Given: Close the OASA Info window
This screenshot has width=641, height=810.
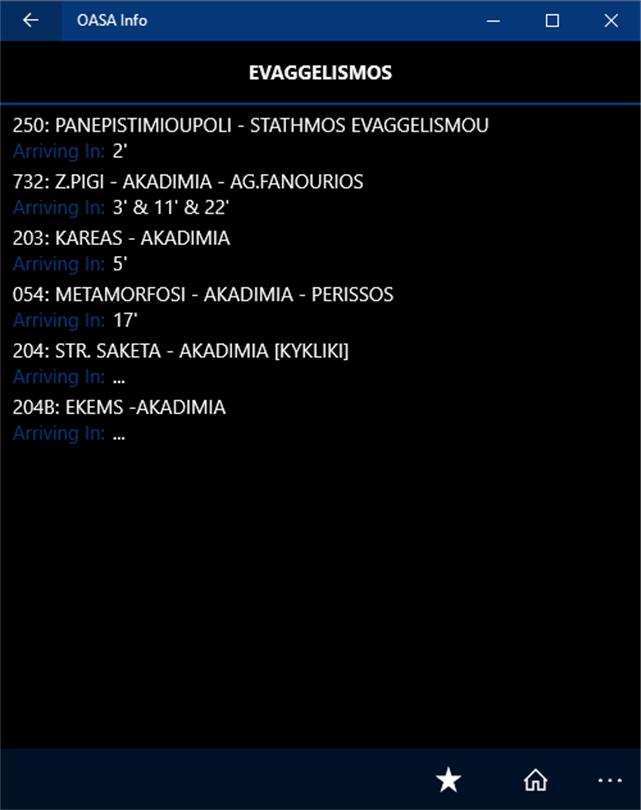Looking at the screenshot, I should (x=611, y=20).
